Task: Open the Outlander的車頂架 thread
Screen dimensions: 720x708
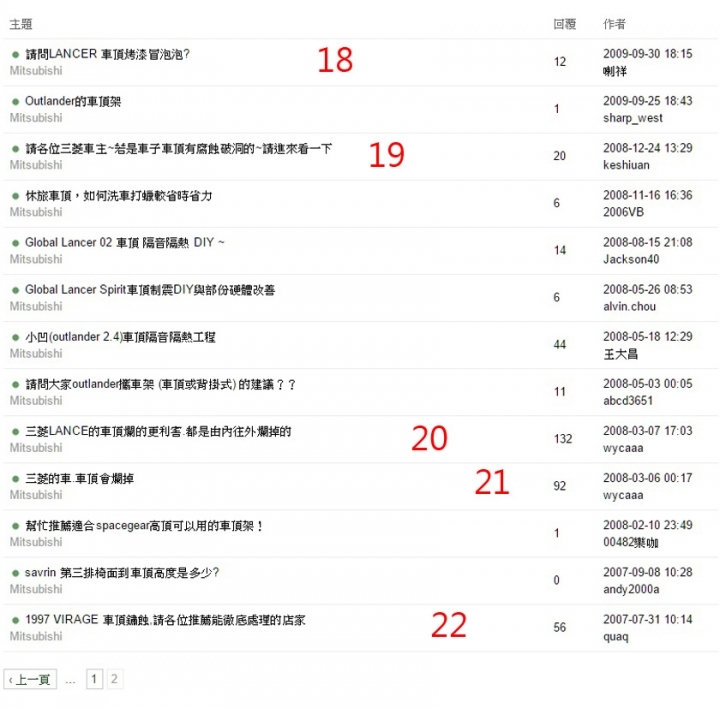Action: (x=73, y=101)
